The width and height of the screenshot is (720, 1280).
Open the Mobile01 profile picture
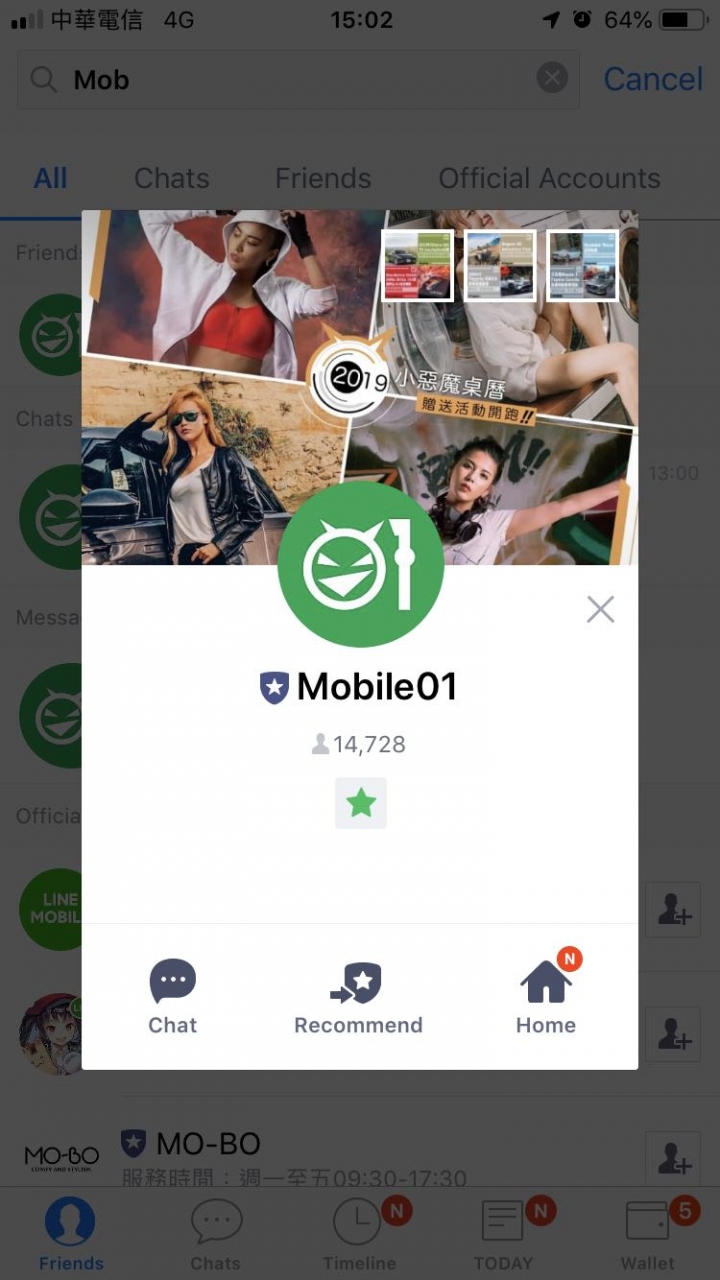click(360, 565)
